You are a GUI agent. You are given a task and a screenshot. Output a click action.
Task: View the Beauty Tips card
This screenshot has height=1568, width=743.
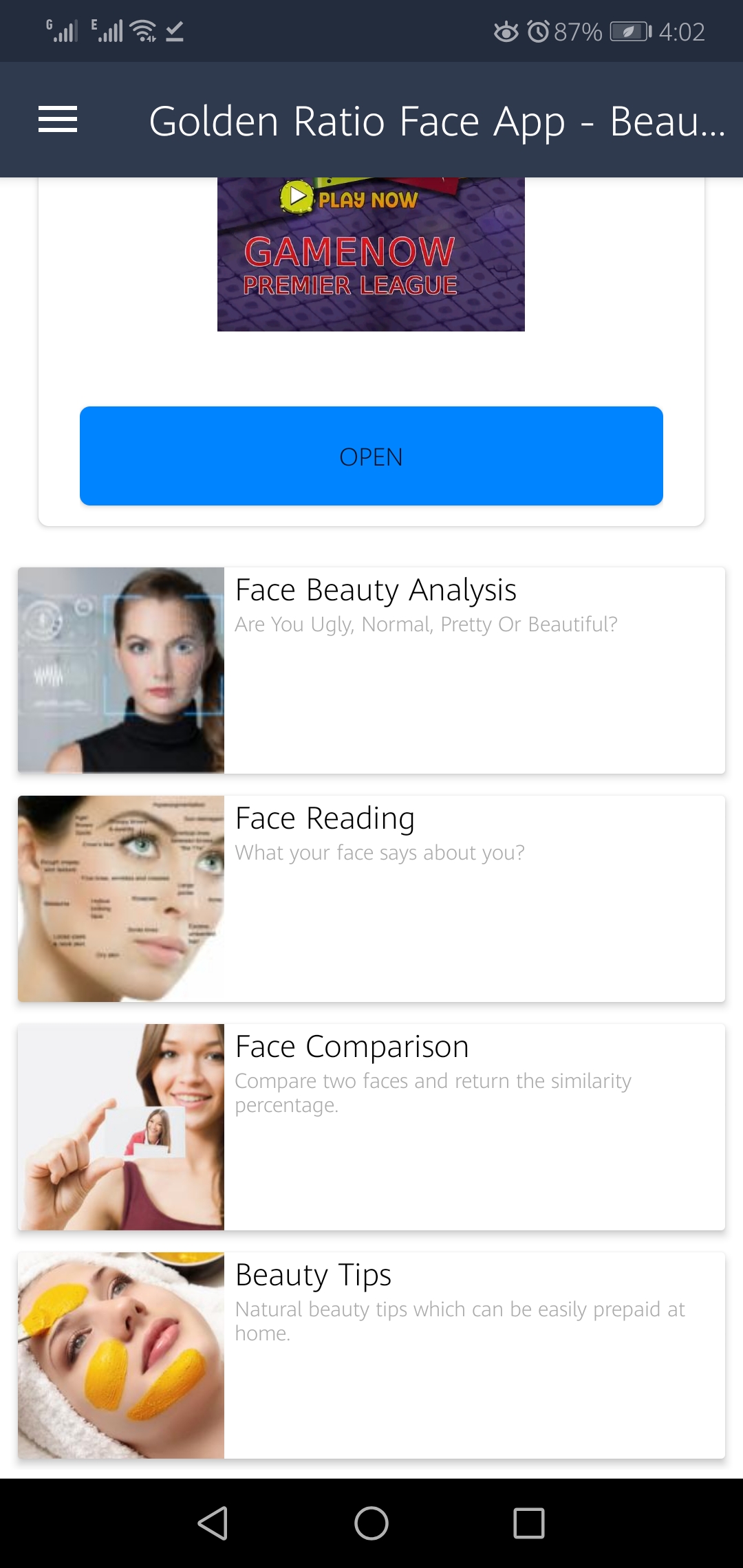(x=371, y=1355)
